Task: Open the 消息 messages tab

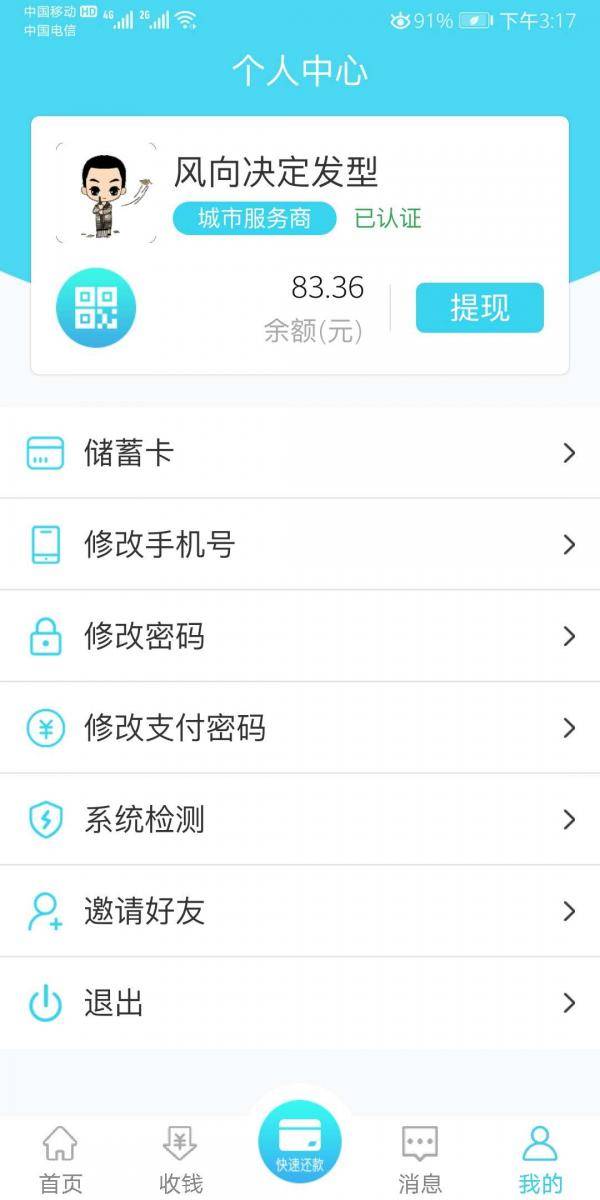Action: point(420,1160)
